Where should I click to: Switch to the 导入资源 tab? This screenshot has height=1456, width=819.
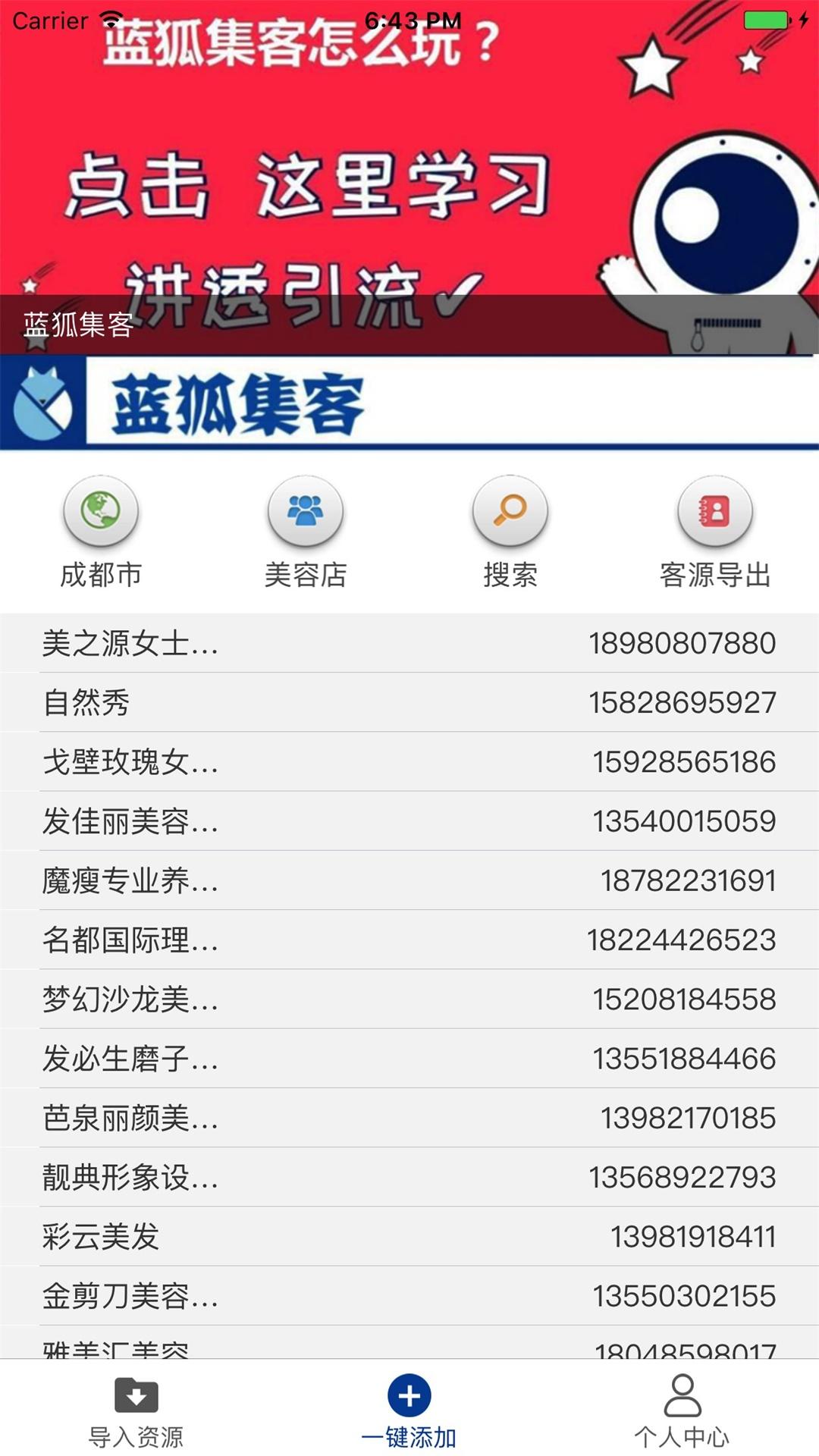click(x=136, y=1412)
